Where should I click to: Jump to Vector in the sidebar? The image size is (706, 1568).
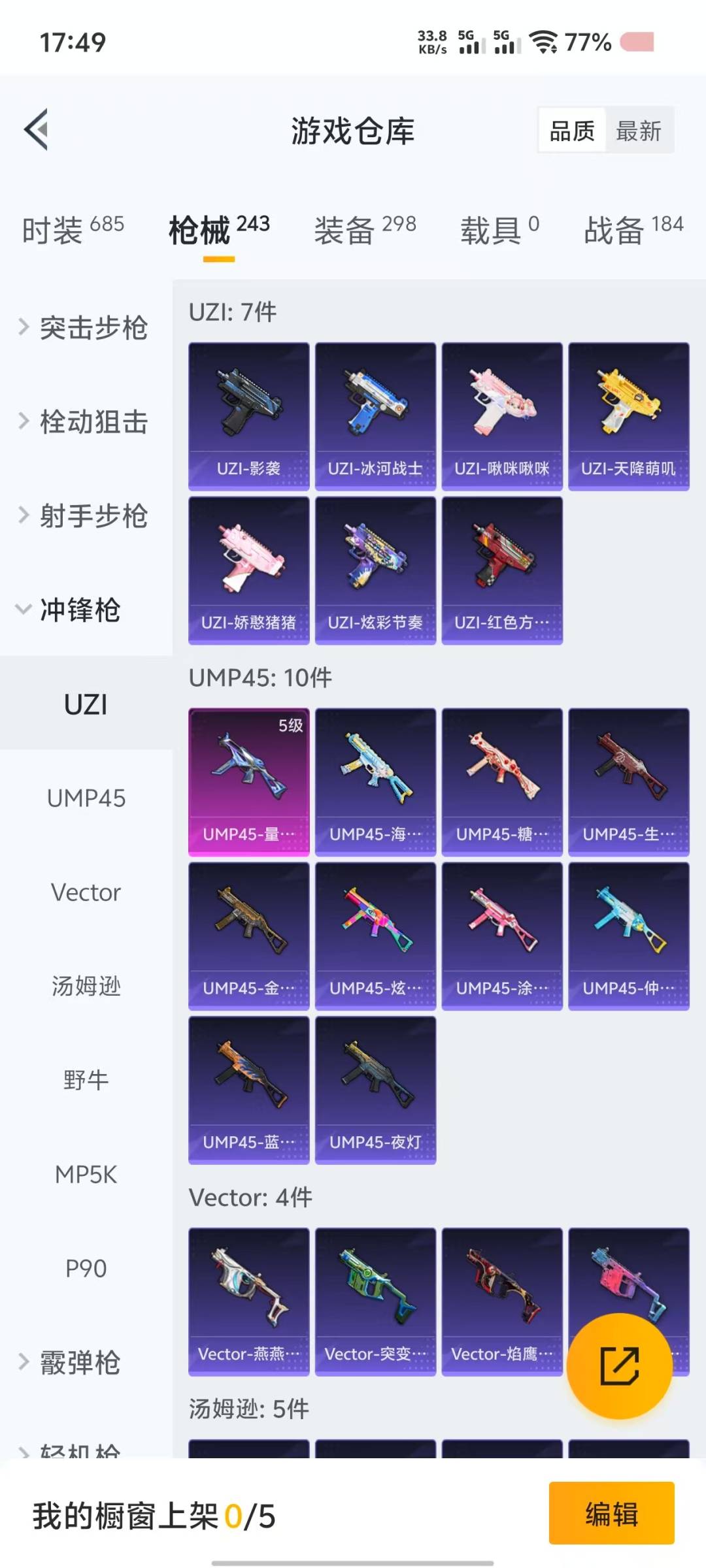click(x=86, y=892)
